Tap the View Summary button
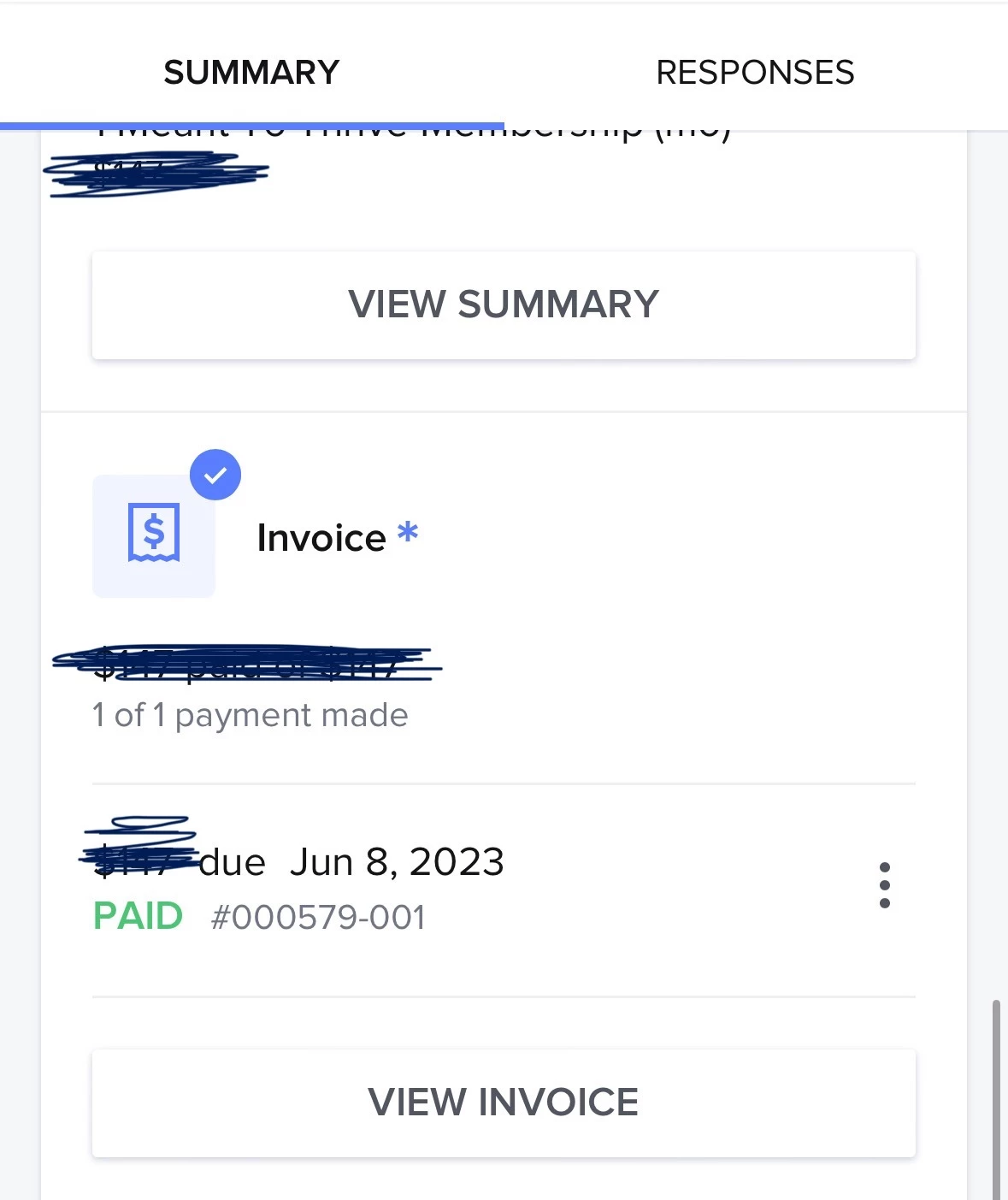 504,304
